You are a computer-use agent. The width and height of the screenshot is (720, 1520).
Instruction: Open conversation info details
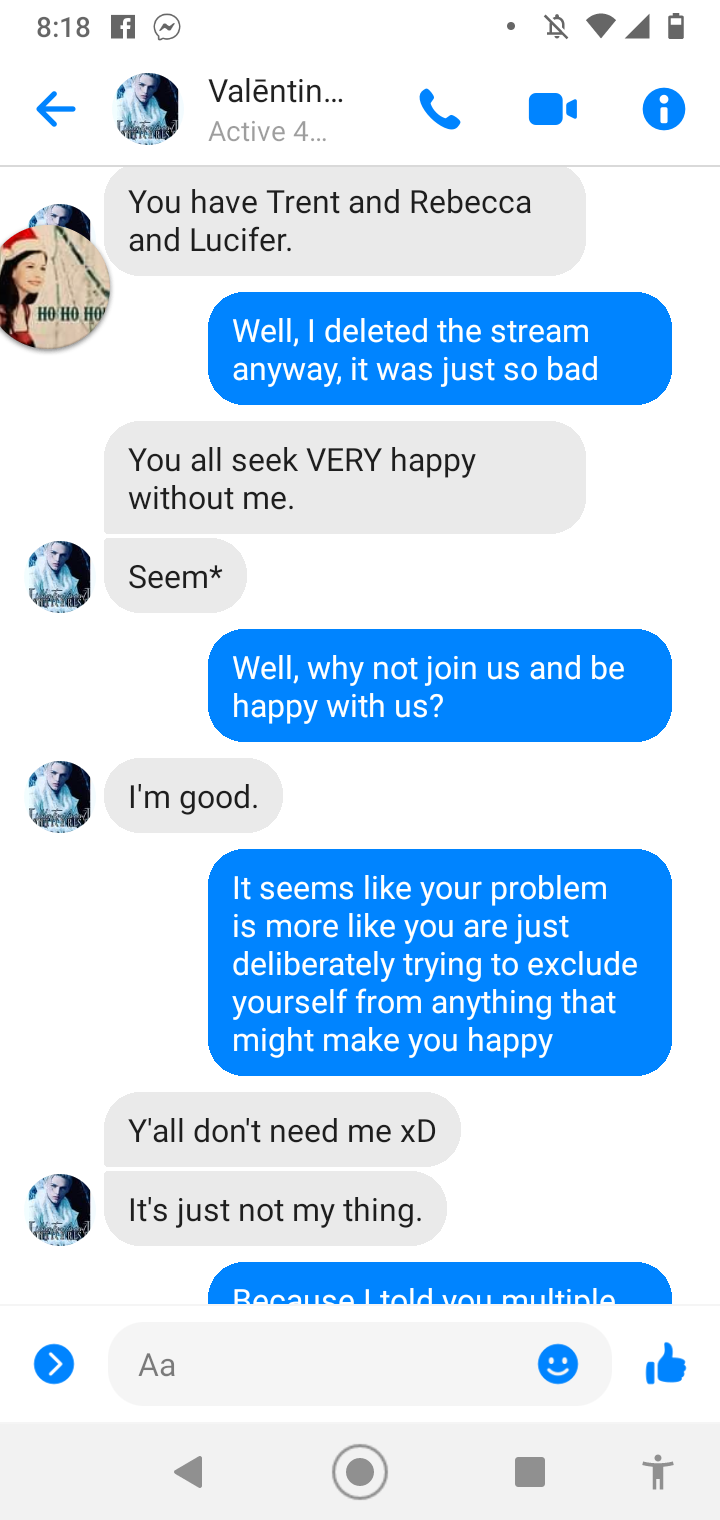(x=664, y=109)
